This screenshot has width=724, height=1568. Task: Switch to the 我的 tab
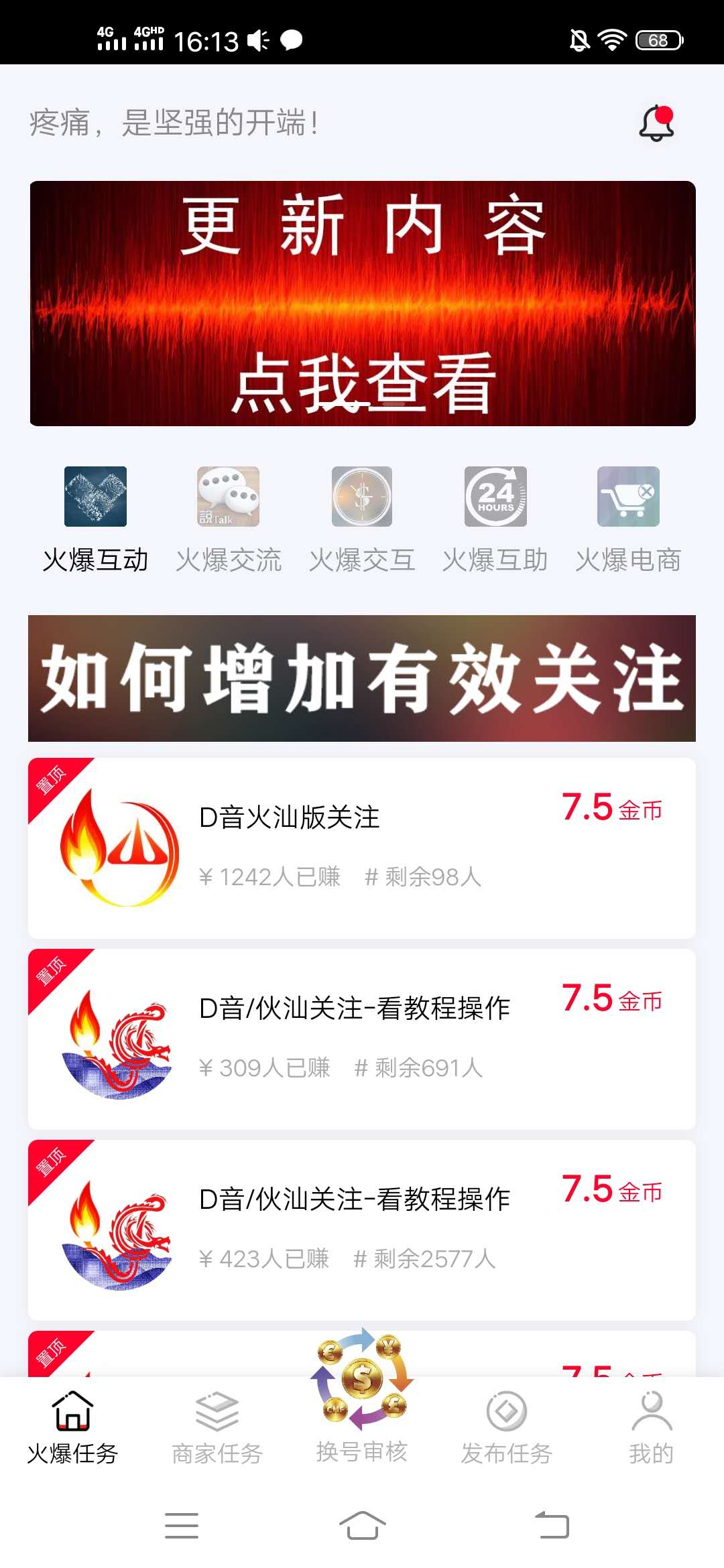651,1427
